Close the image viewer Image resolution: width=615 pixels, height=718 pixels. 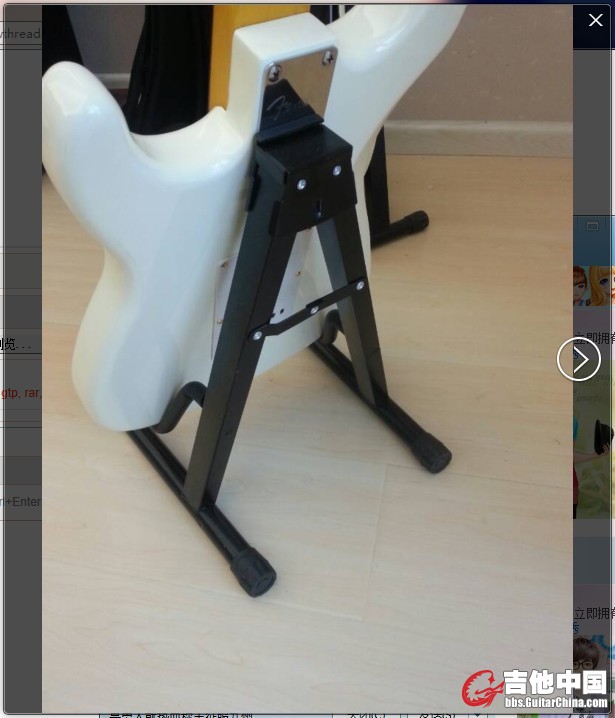coord(595,21)
